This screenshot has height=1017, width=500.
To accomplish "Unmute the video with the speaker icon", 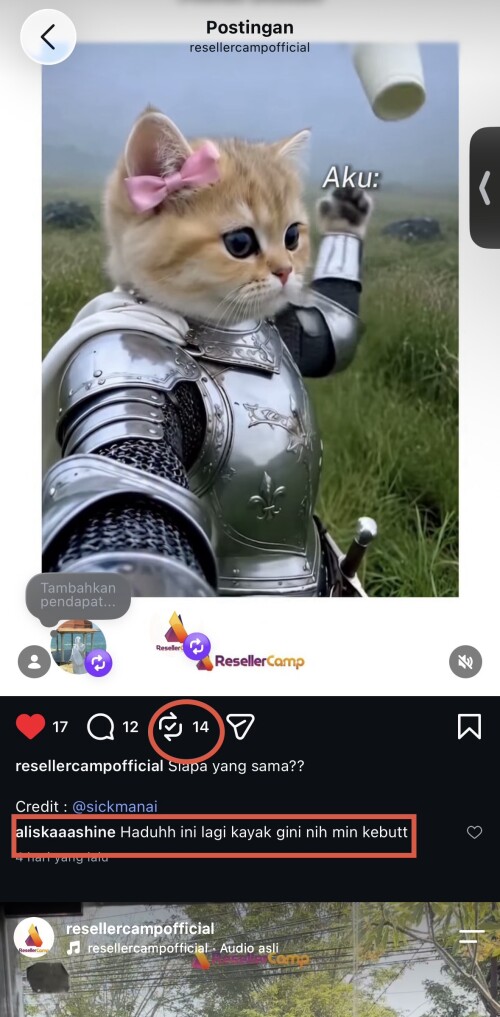I will point(466,662).
